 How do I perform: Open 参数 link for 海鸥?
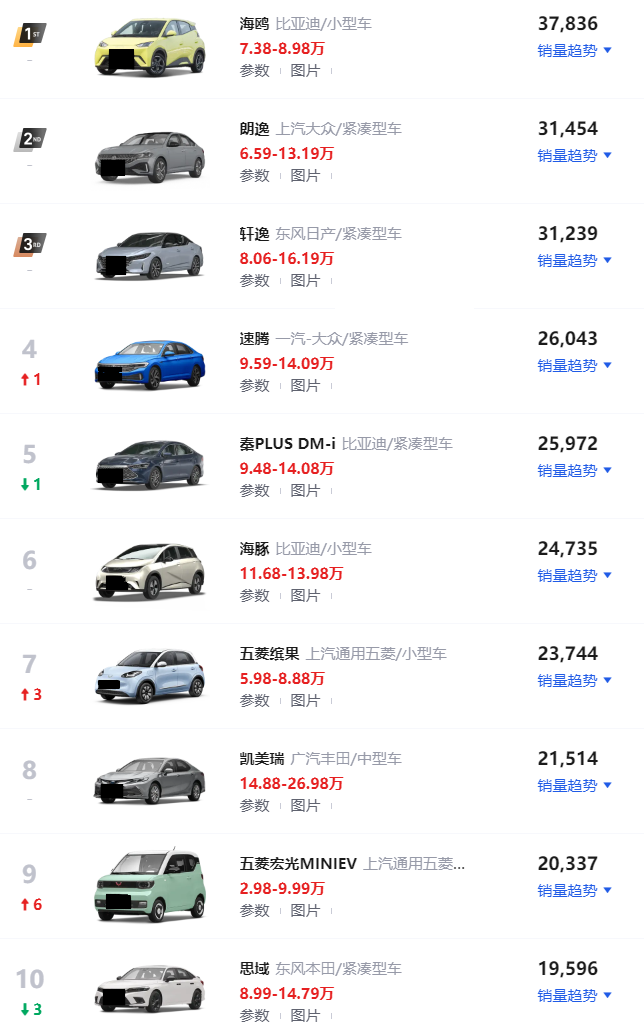tap(254, 71)
